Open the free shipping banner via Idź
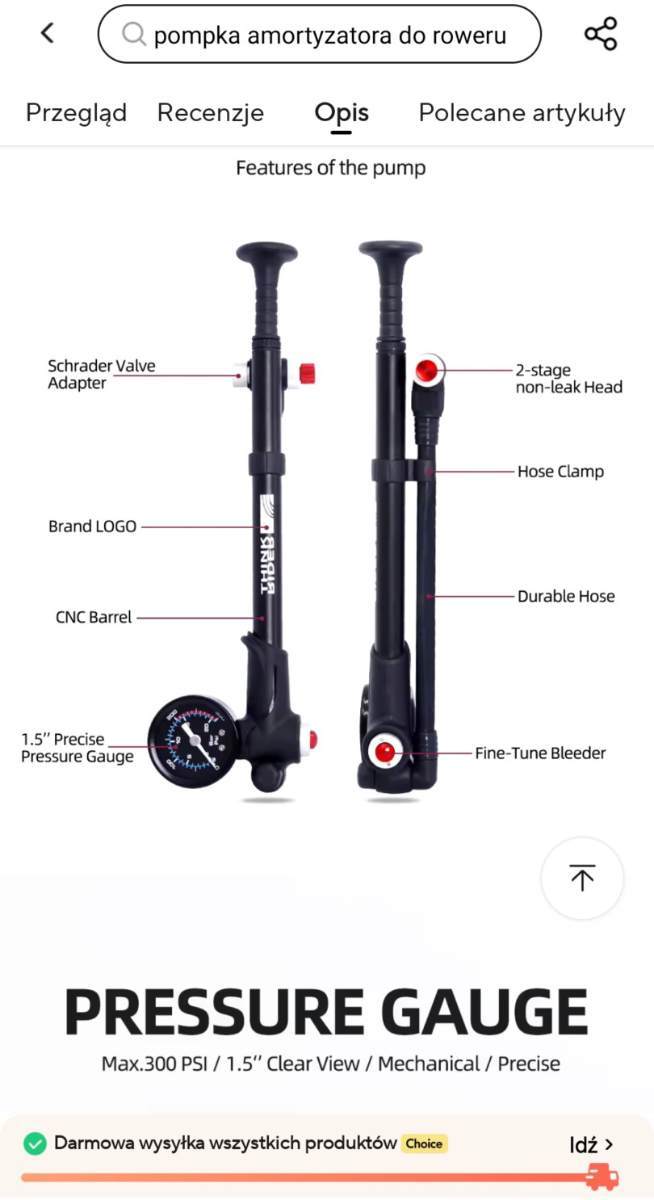 coord(591,1144)
